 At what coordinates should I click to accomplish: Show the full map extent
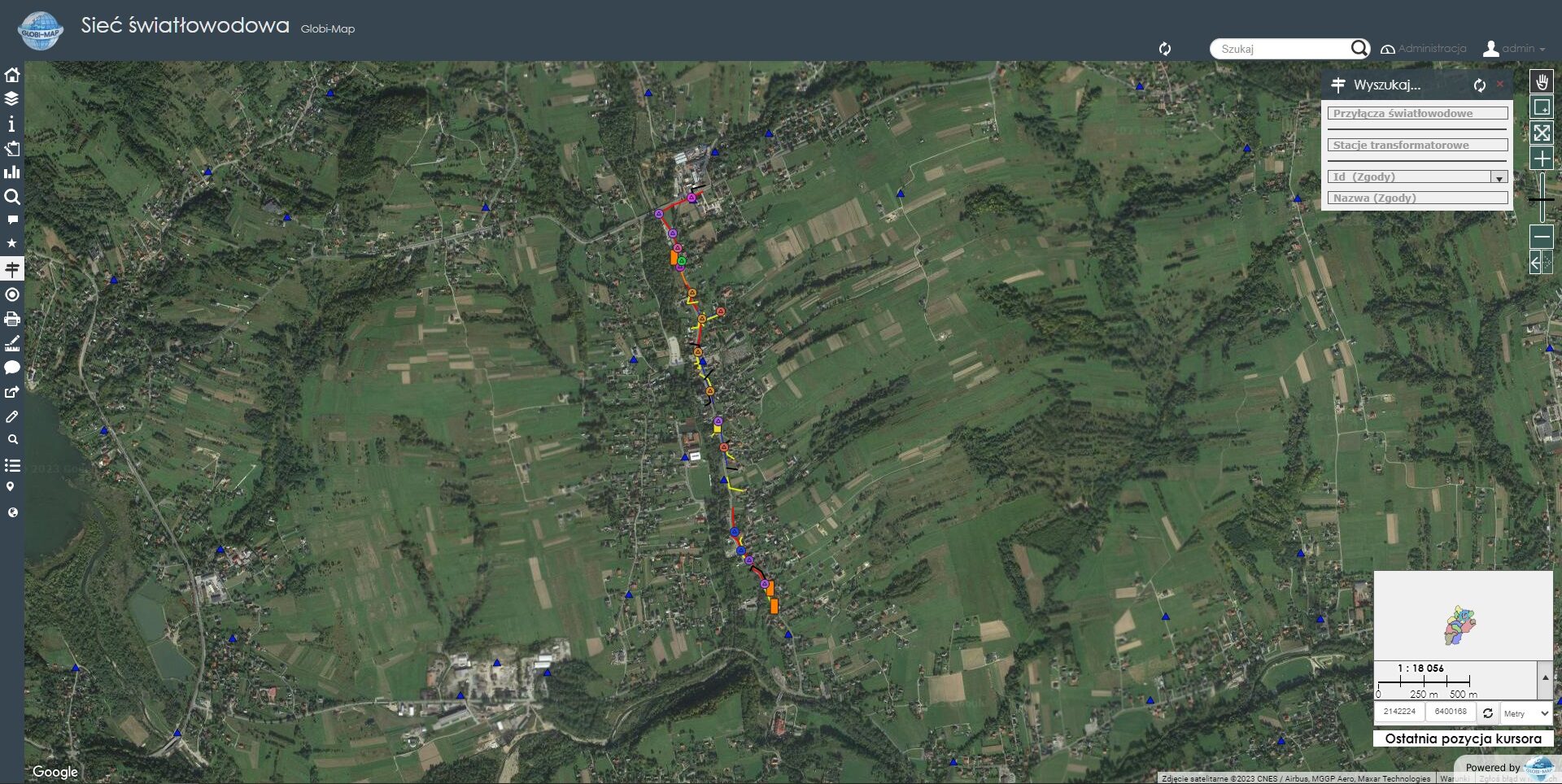pyautogui.click(x=1542, y=133)
